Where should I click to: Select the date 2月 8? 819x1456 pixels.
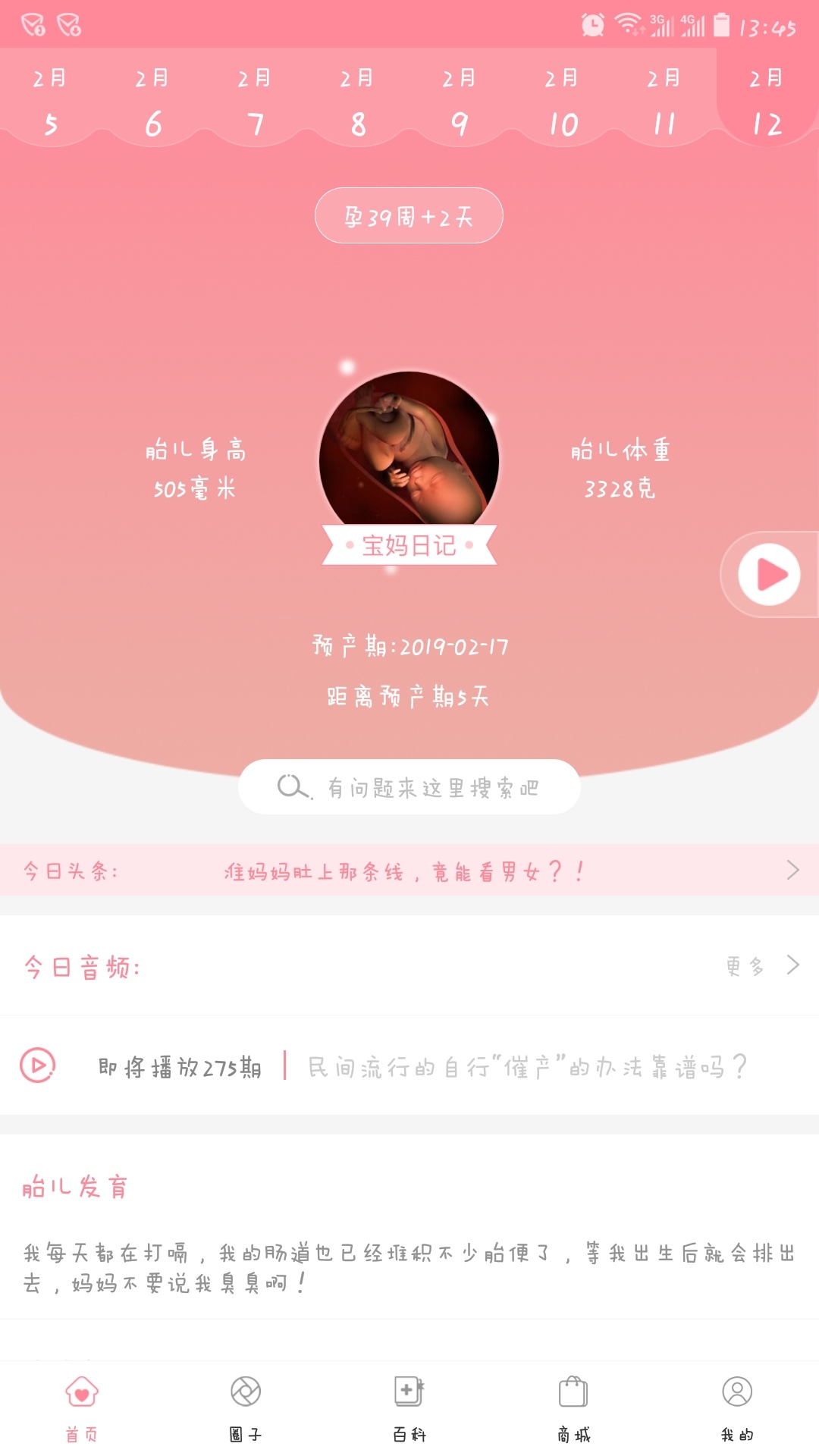(x=357, y=102)
